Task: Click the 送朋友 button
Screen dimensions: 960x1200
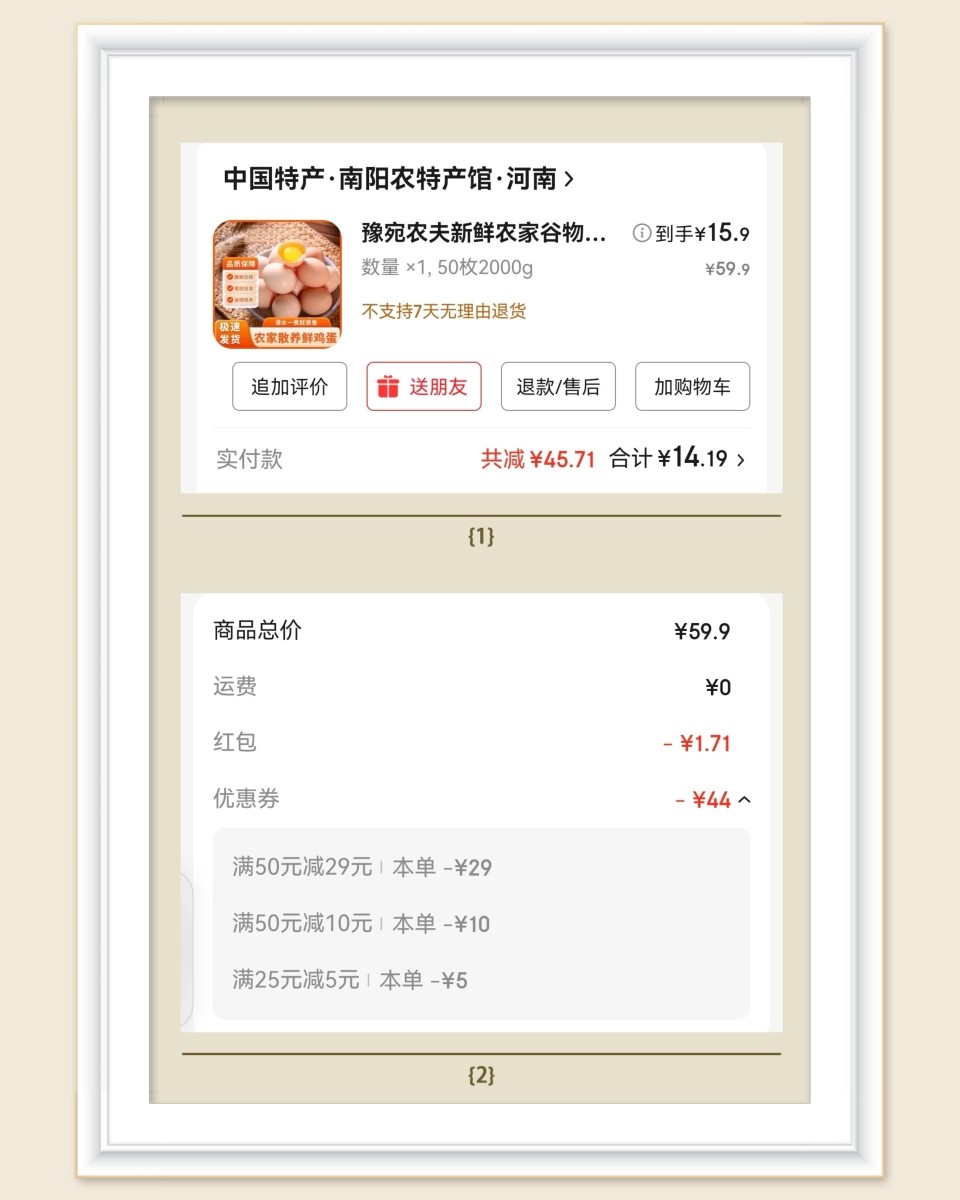Action: click(x=423, y=386)
